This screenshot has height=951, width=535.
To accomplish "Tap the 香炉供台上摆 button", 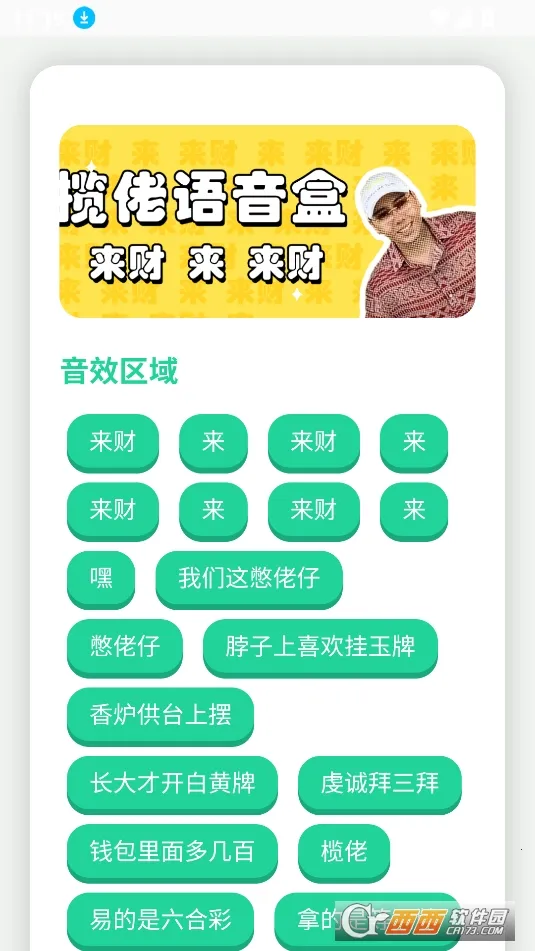I will [160, 715].
